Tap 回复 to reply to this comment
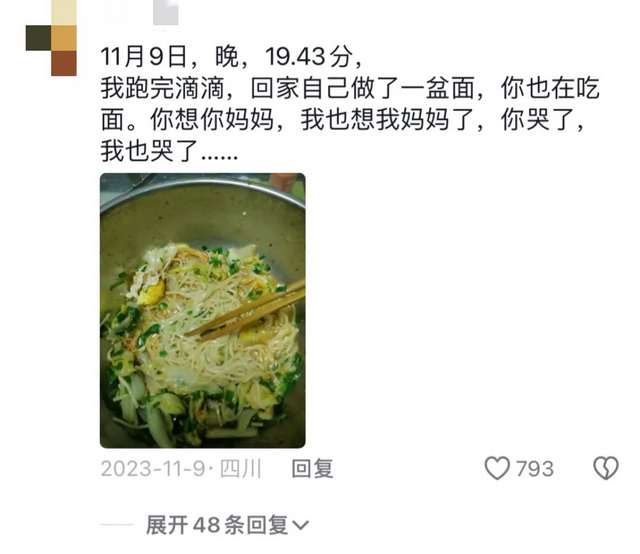This screenshot has height=554, width=640. [312, 468]
